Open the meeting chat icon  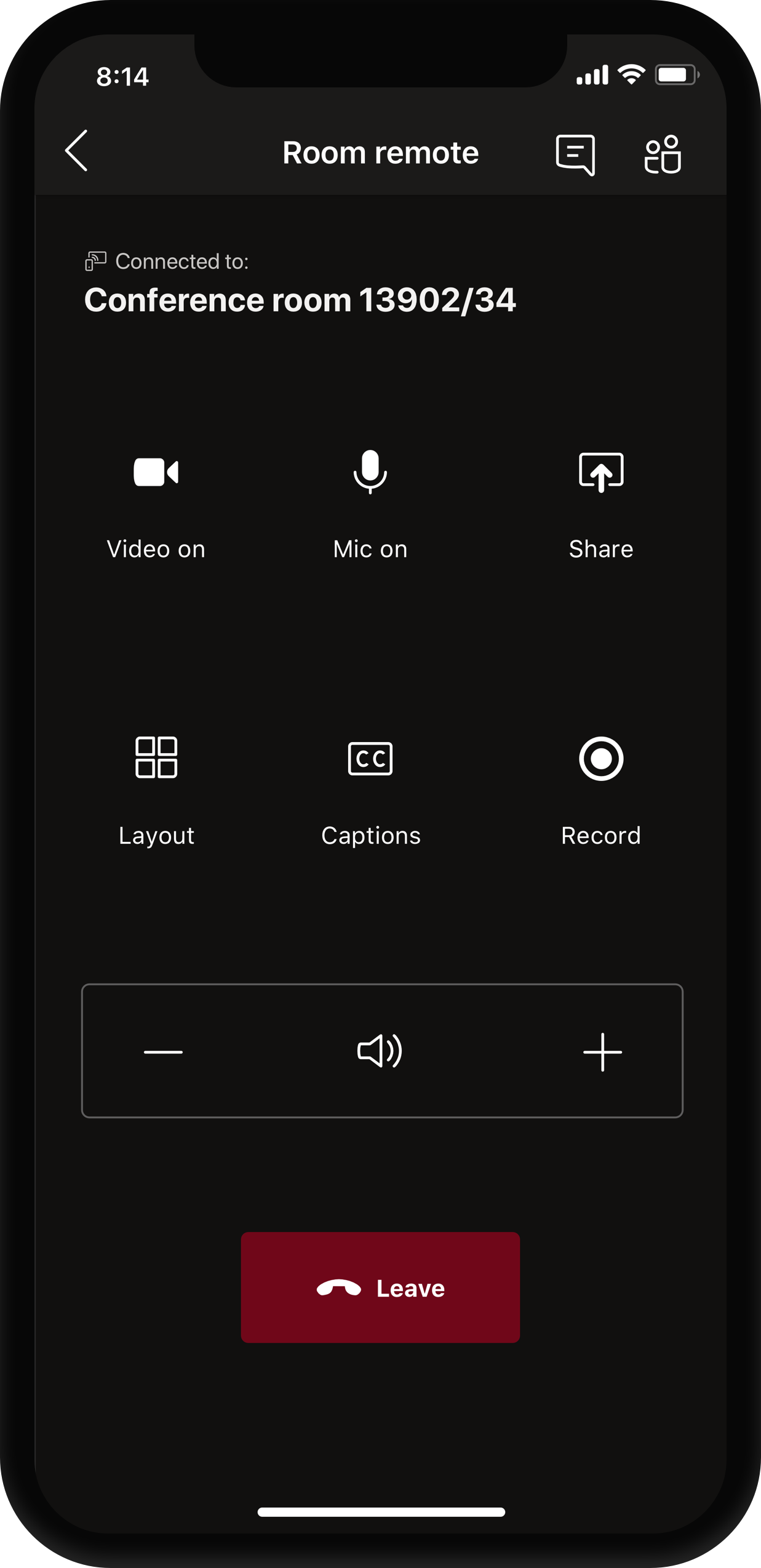click(x=575, y=154)
